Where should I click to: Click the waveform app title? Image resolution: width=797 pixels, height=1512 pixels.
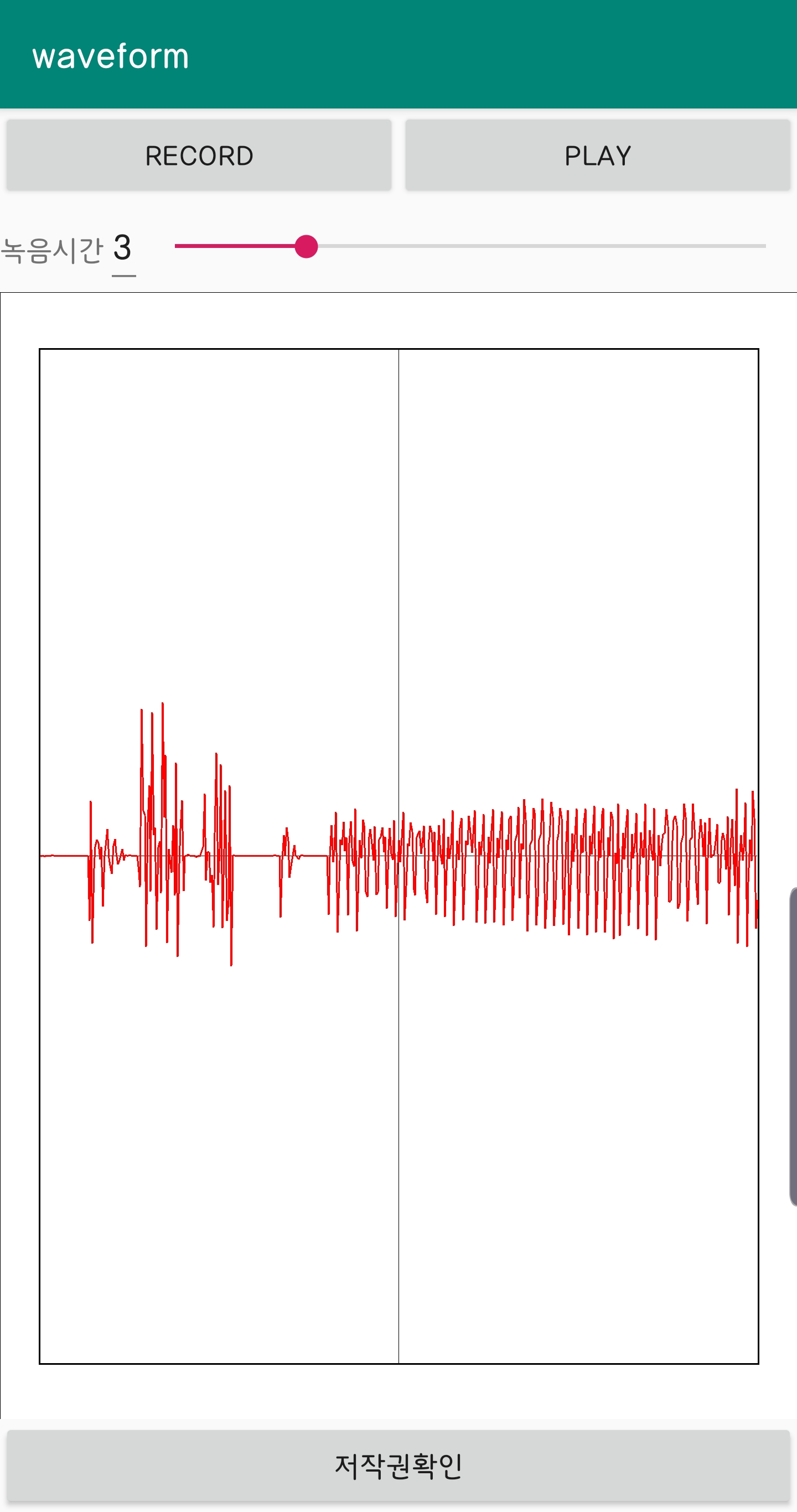point(109,56)
